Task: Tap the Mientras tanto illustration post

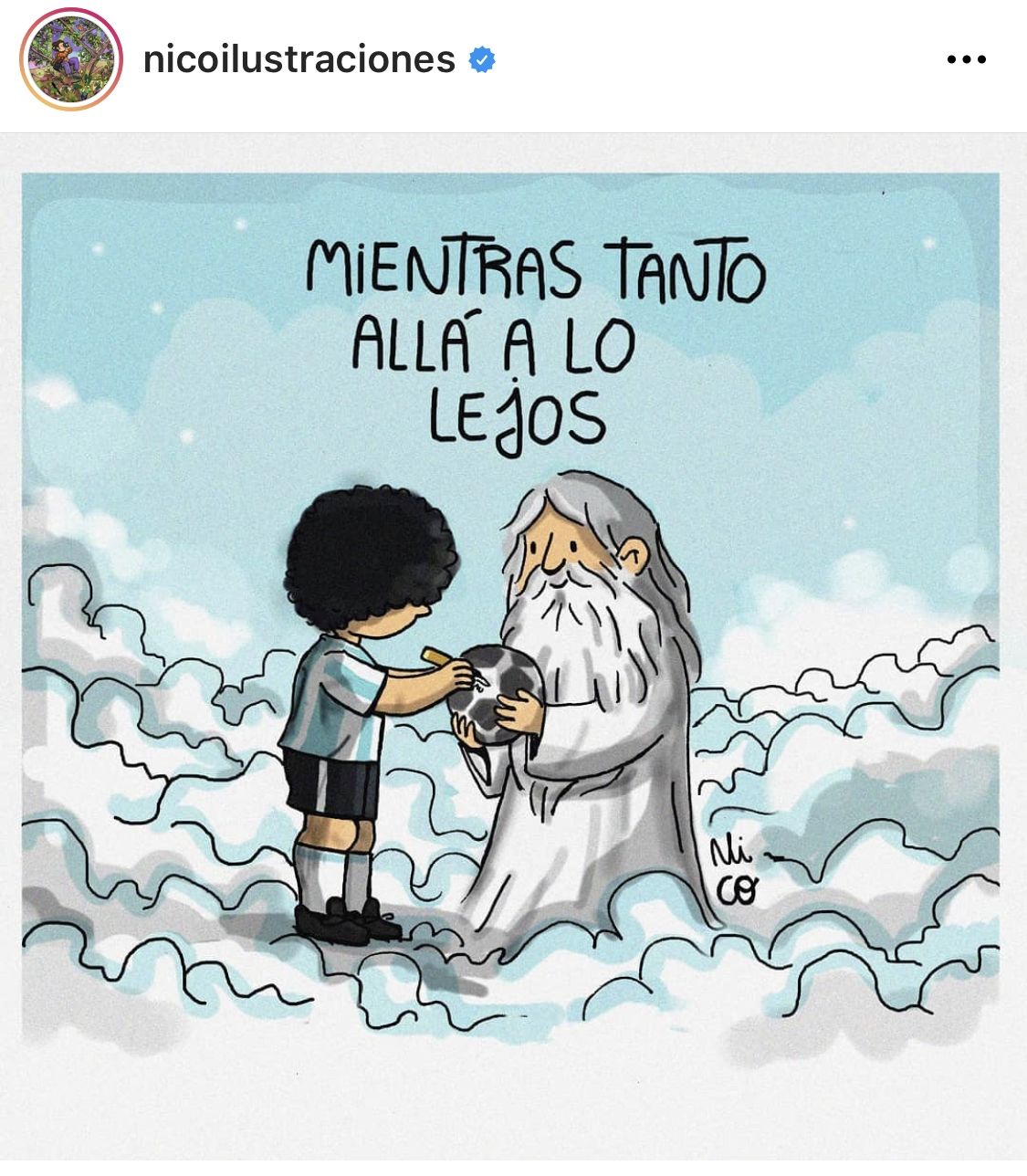Action: click(511, 621)
